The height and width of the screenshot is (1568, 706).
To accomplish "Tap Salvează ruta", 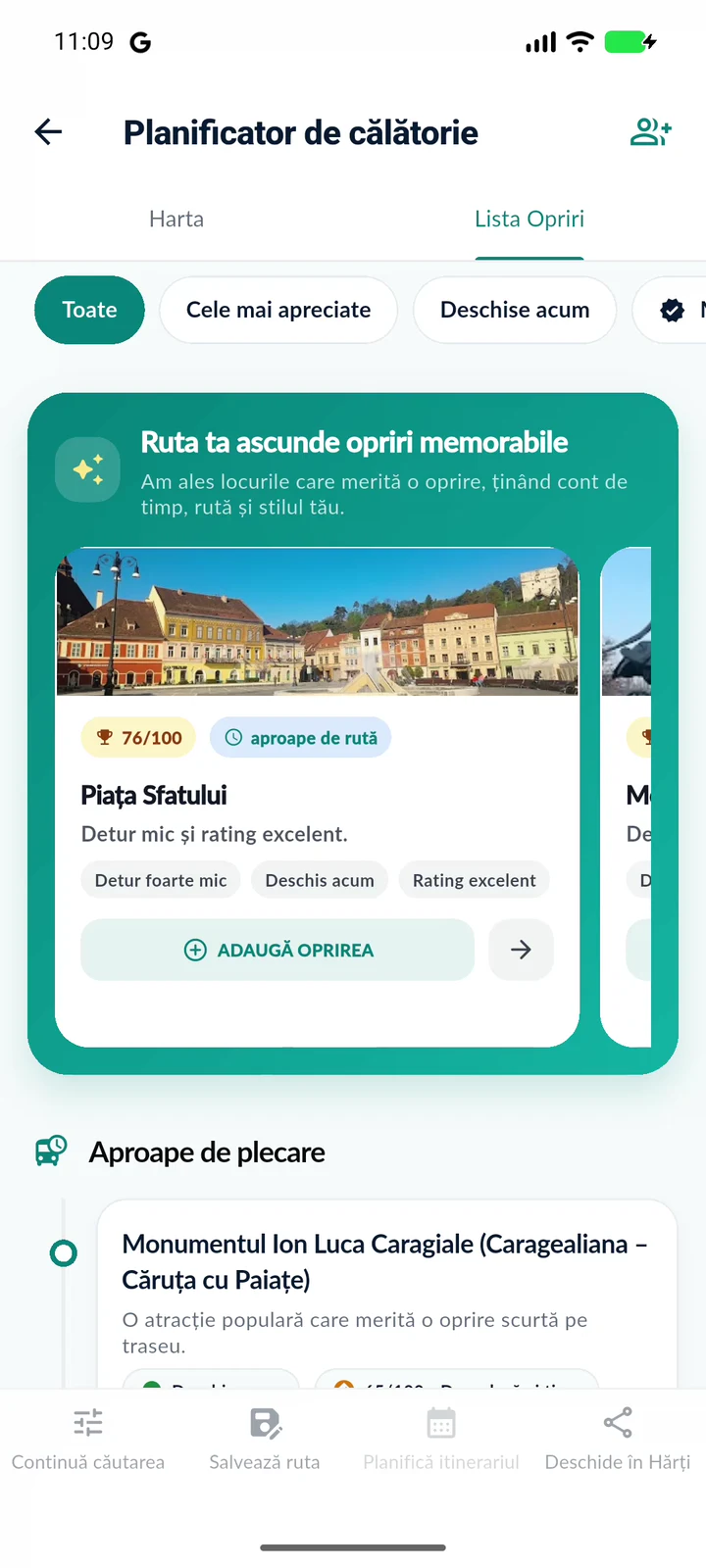I will pos(265,1439).
